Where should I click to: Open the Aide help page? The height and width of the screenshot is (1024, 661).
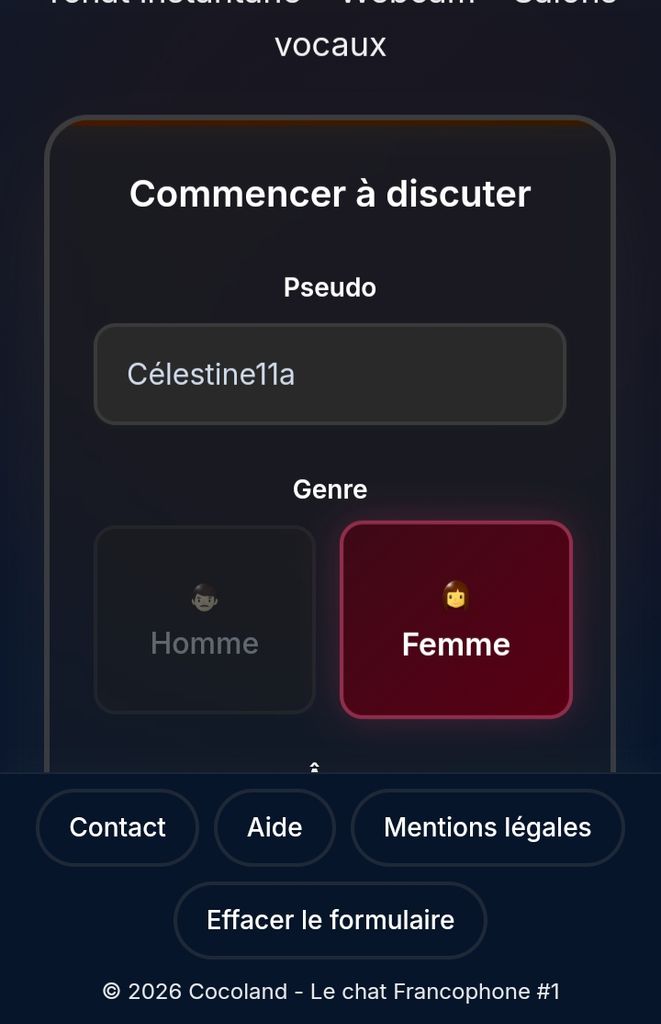275,828
